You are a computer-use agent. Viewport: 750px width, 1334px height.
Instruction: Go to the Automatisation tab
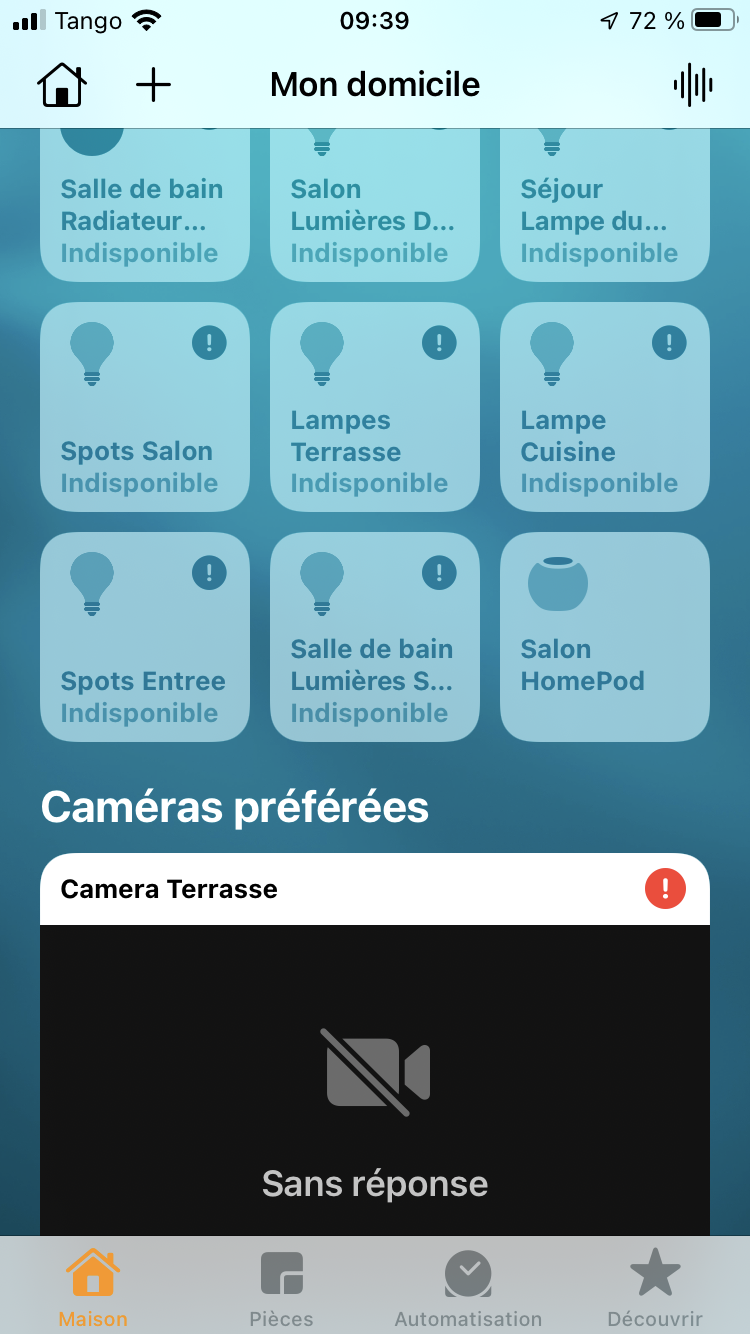[x=468, y=1288]
